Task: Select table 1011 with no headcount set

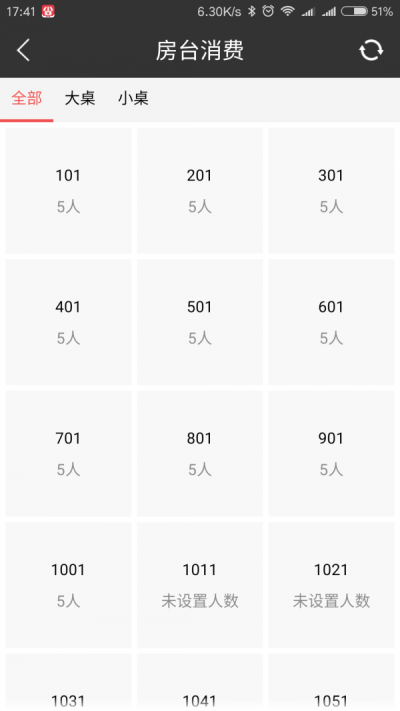Action: click(x=200, y=585)
